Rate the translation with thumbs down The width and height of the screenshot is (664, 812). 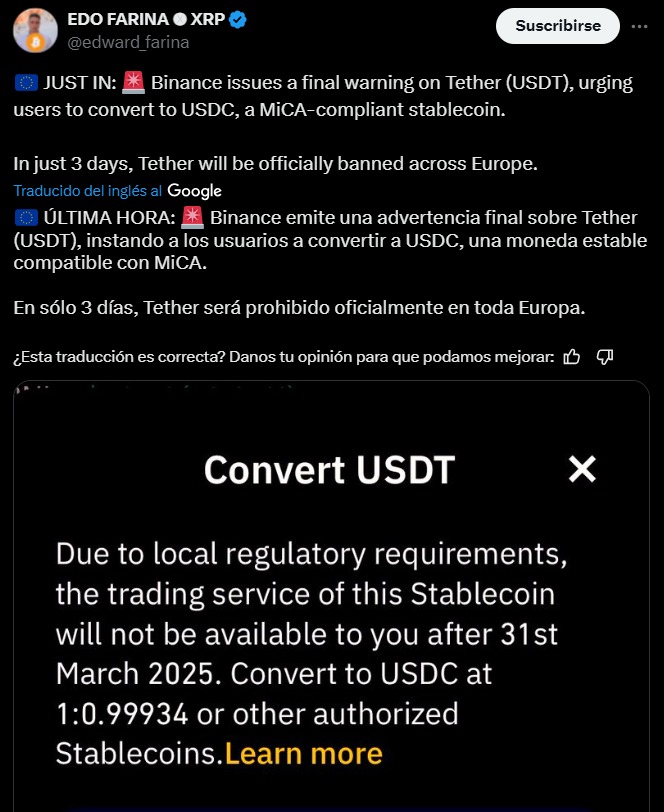click(605, 356)
